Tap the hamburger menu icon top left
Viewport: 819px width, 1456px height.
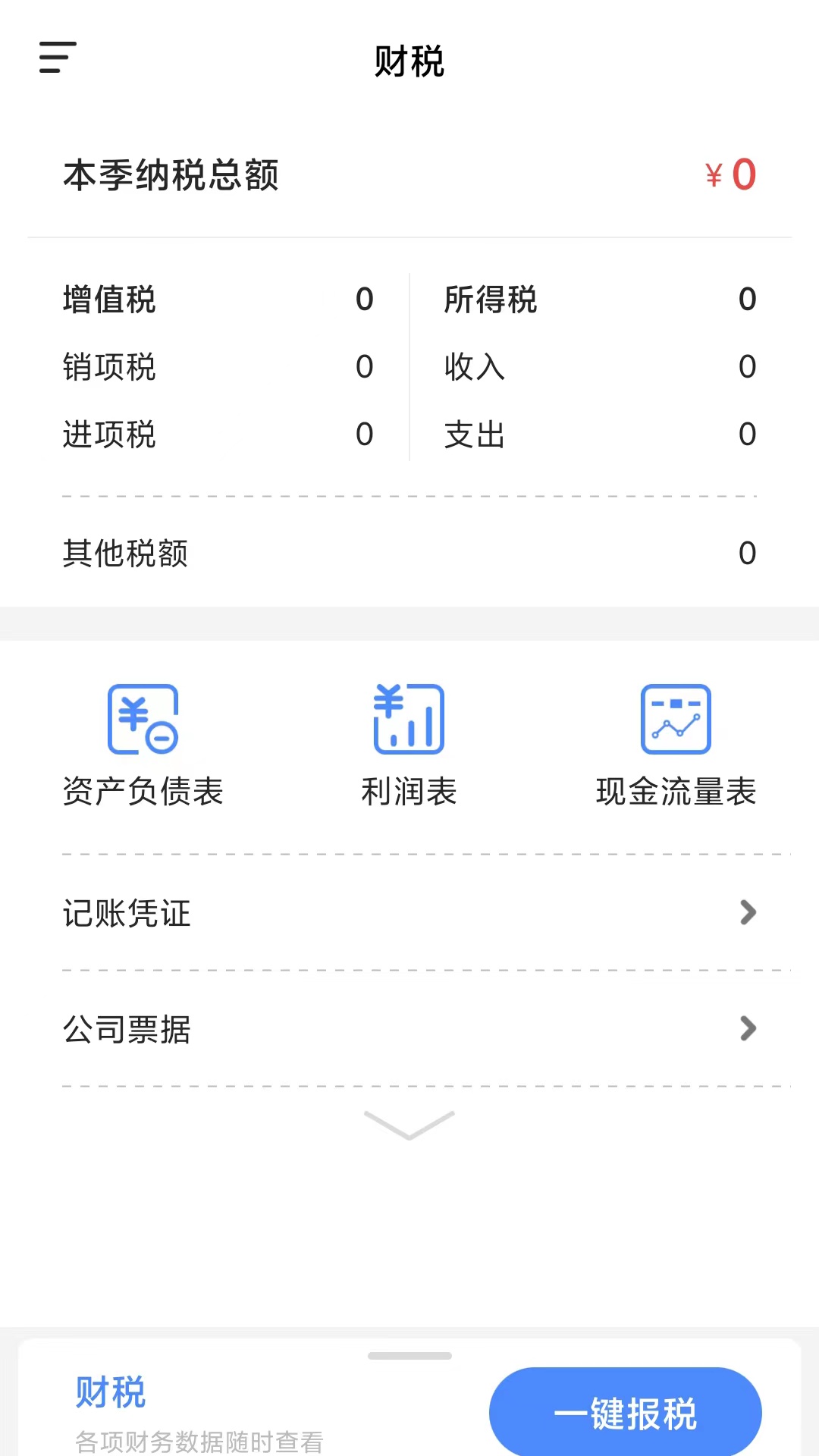(57, 58)
